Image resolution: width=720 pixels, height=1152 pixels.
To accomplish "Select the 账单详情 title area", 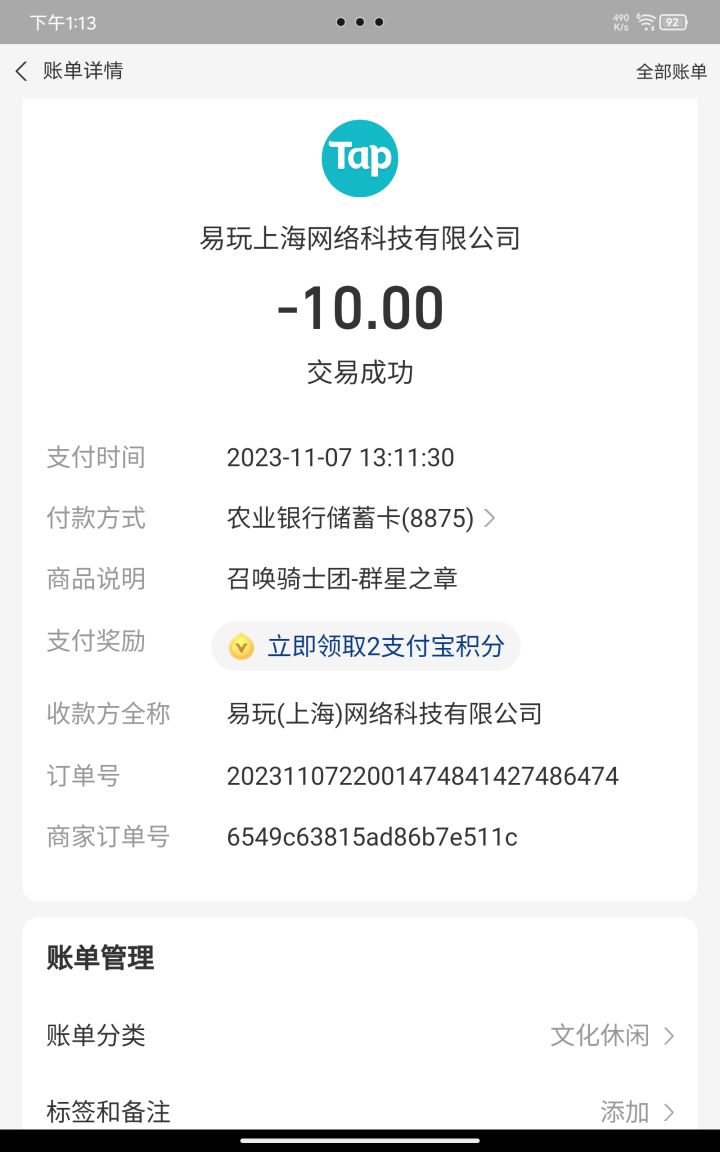I will 82,71.
